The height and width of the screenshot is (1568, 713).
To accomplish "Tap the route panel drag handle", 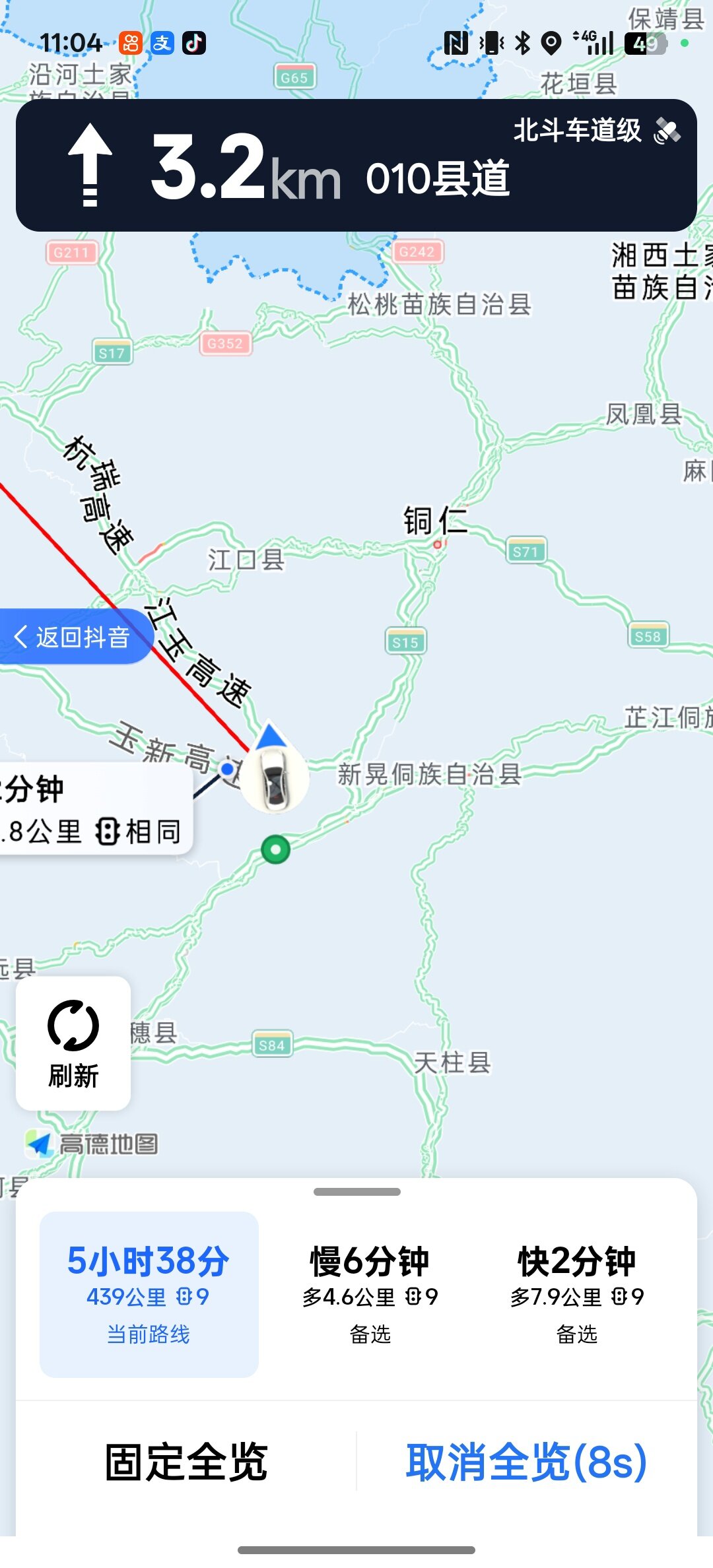I will (356, 1192).
